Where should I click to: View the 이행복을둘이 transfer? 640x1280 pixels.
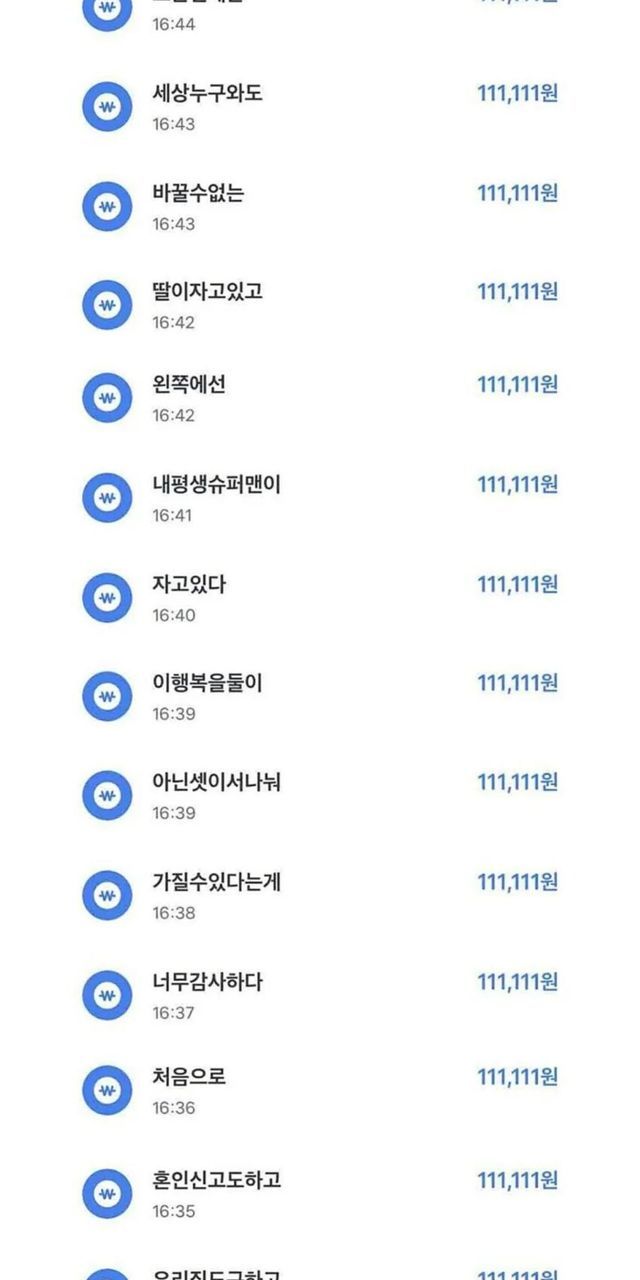320,697
